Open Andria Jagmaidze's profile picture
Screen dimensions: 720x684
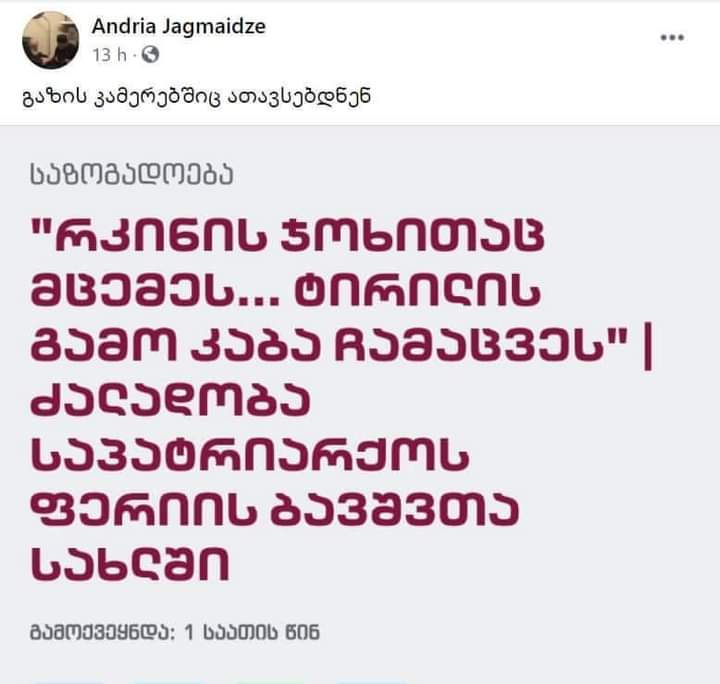49,40
